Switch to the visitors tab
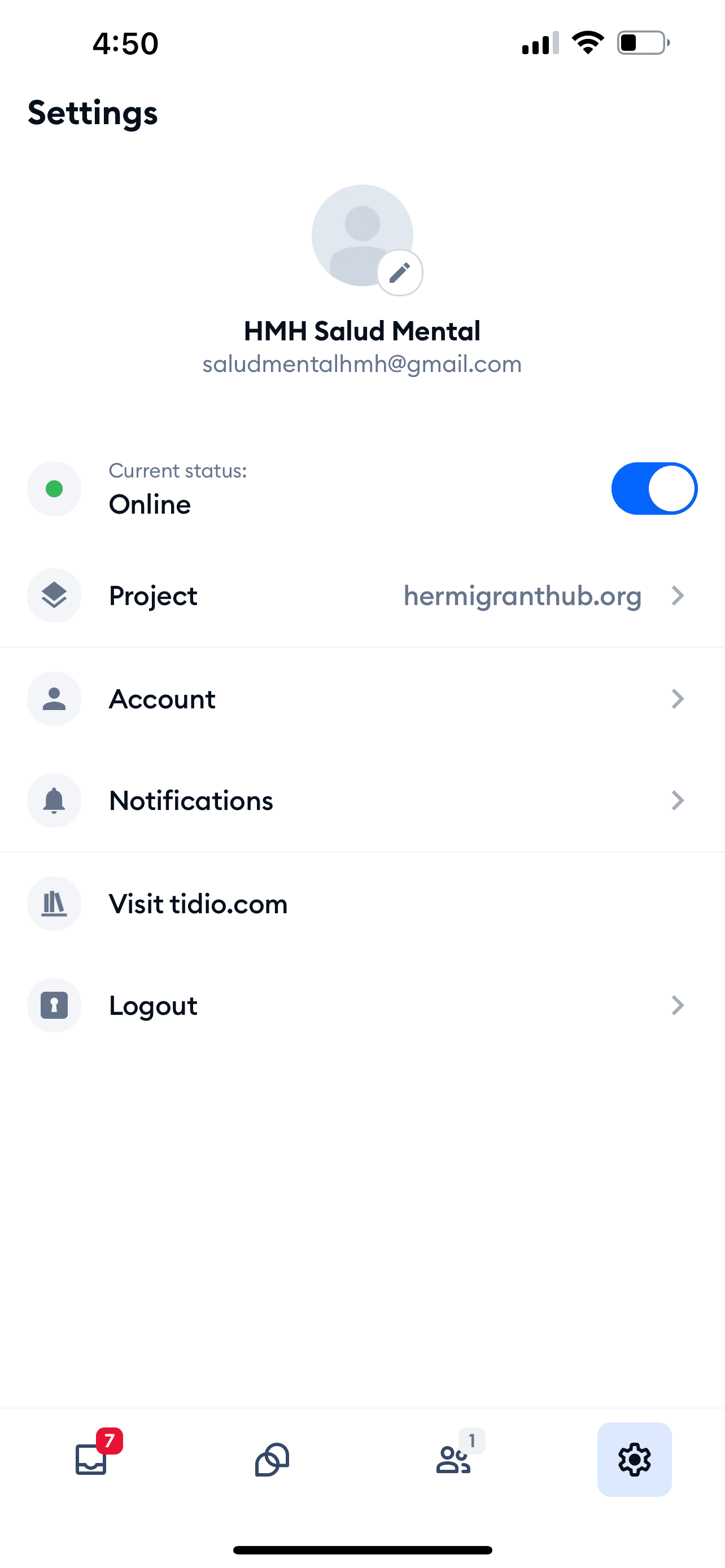 tap(453, 1459)
